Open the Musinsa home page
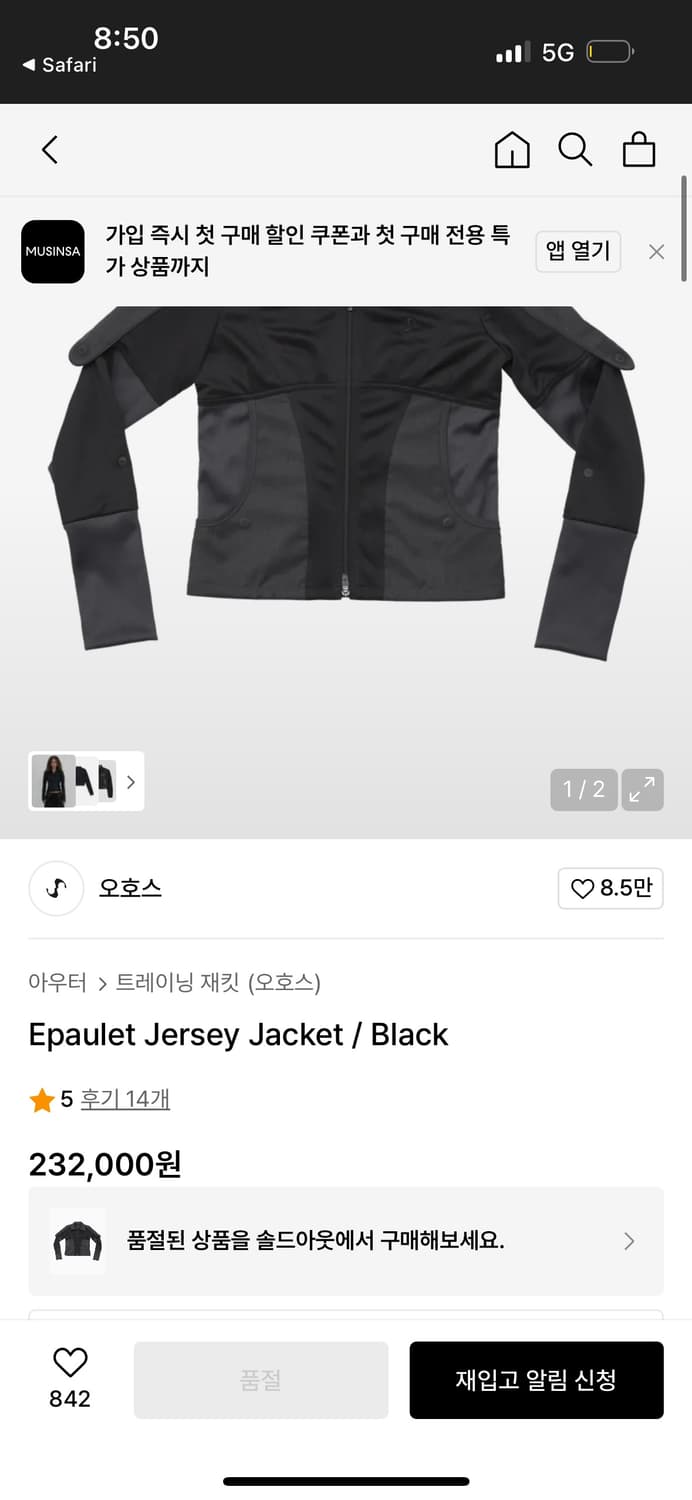Screen dimensions: 692x1500 click(x=512, y=150)
